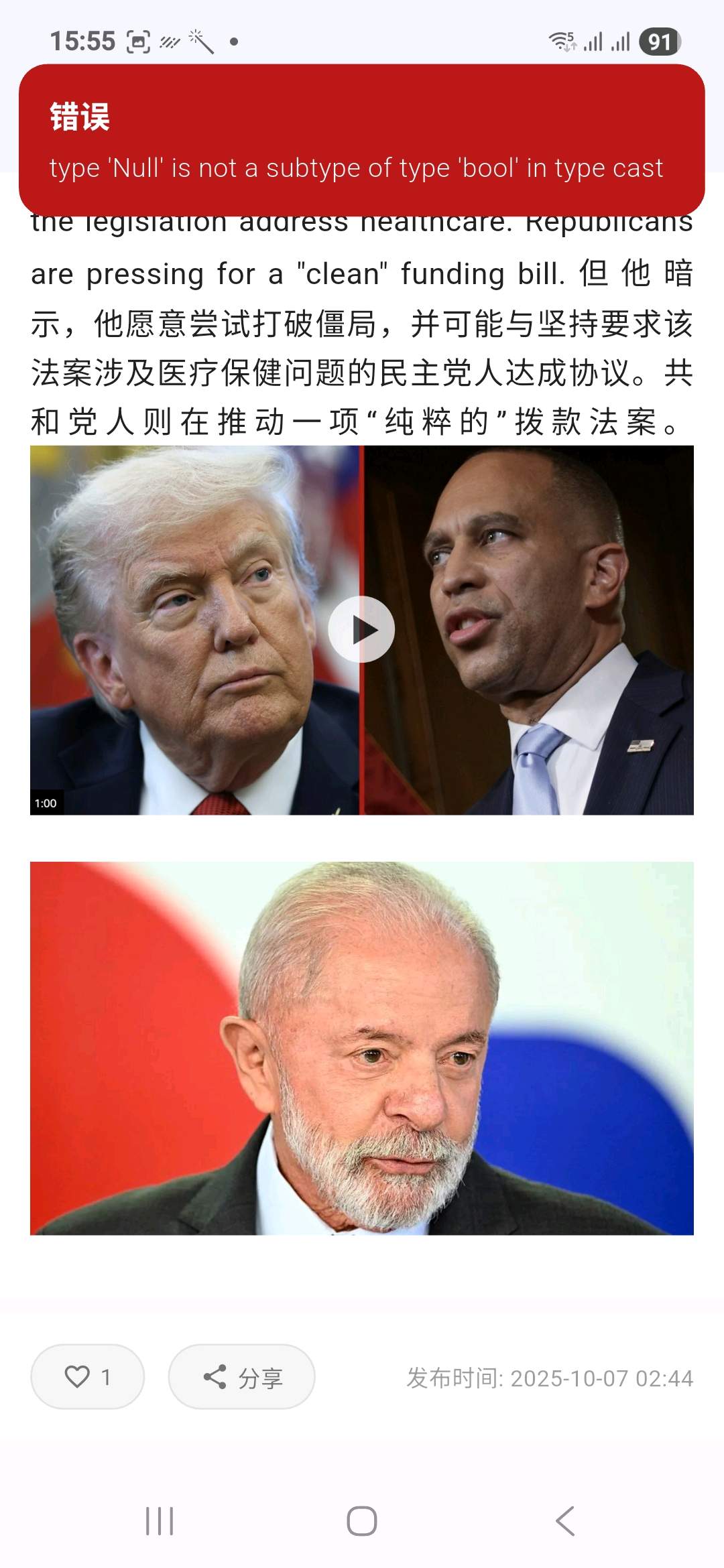Tap the play icon on the Trump video
Viewport: 724px width, 1568px height.
point(362,629)
